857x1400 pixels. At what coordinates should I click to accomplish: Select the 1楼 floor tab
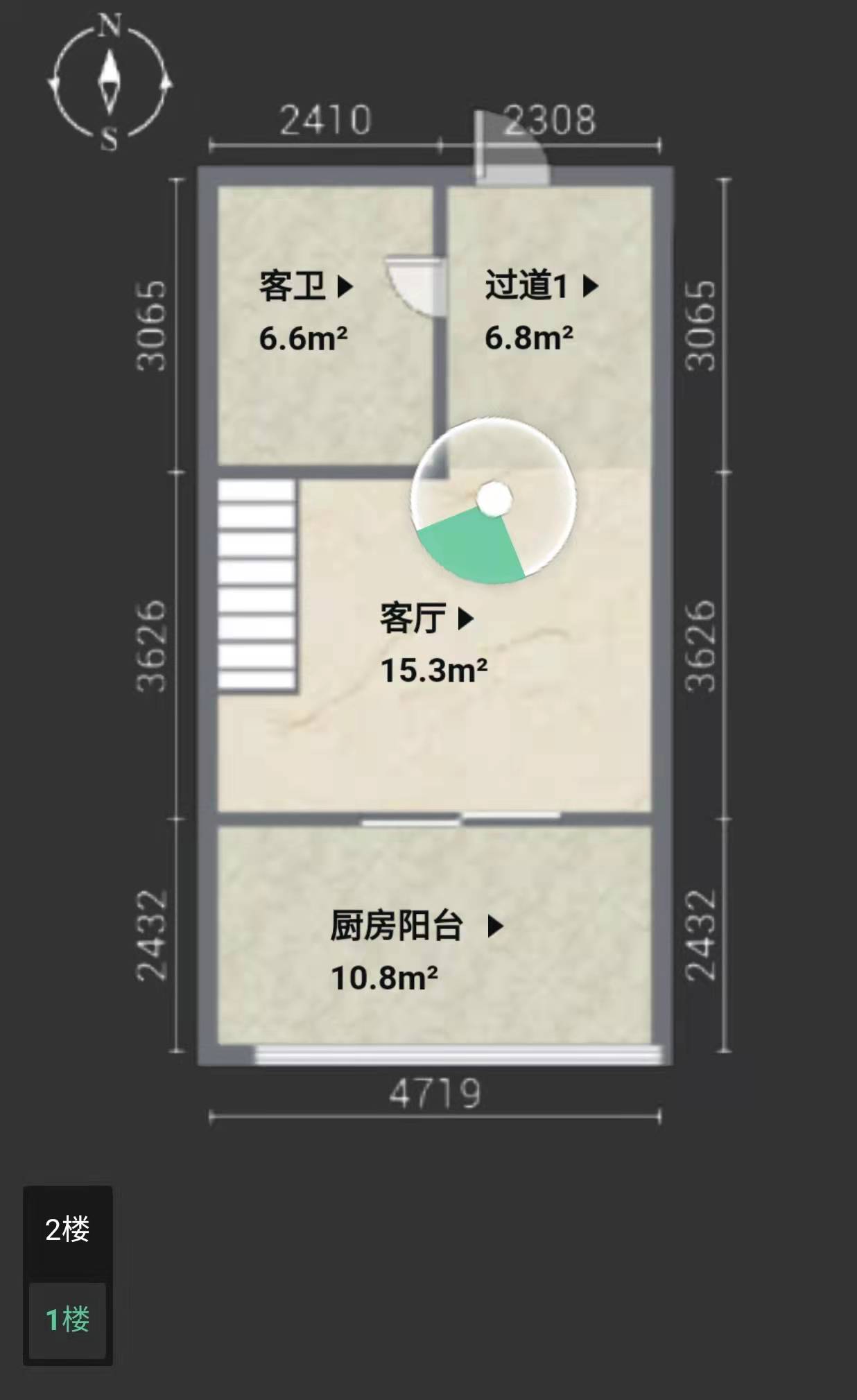pyautogui.click(x=67, y=1320)
